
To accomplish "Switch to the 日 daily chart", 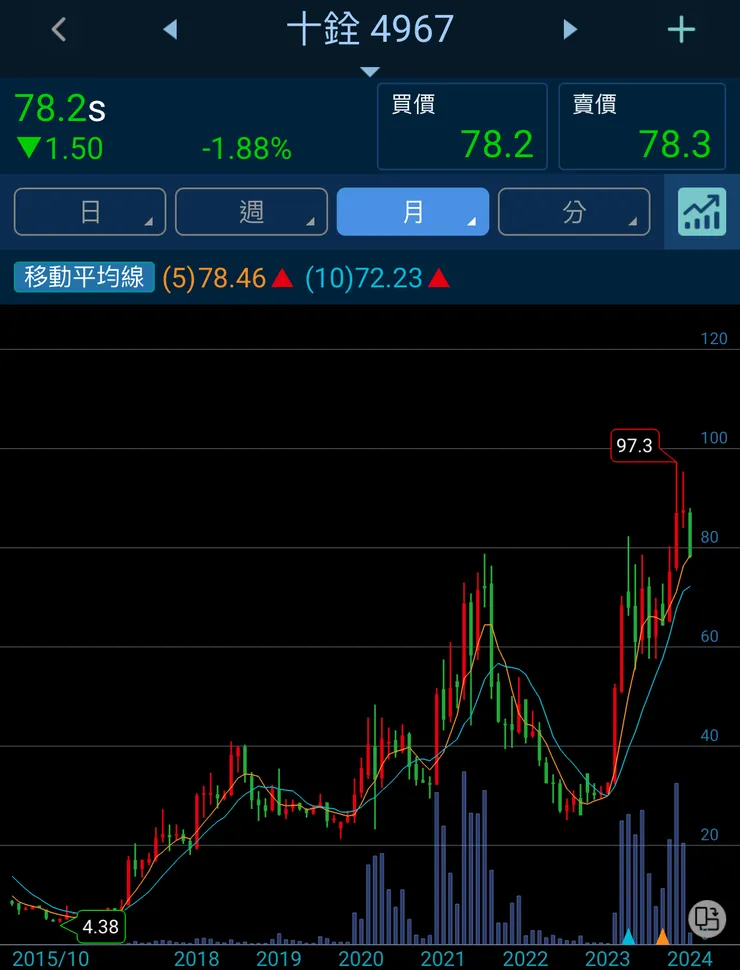I will pyautogui.click(x=90, y=212).
